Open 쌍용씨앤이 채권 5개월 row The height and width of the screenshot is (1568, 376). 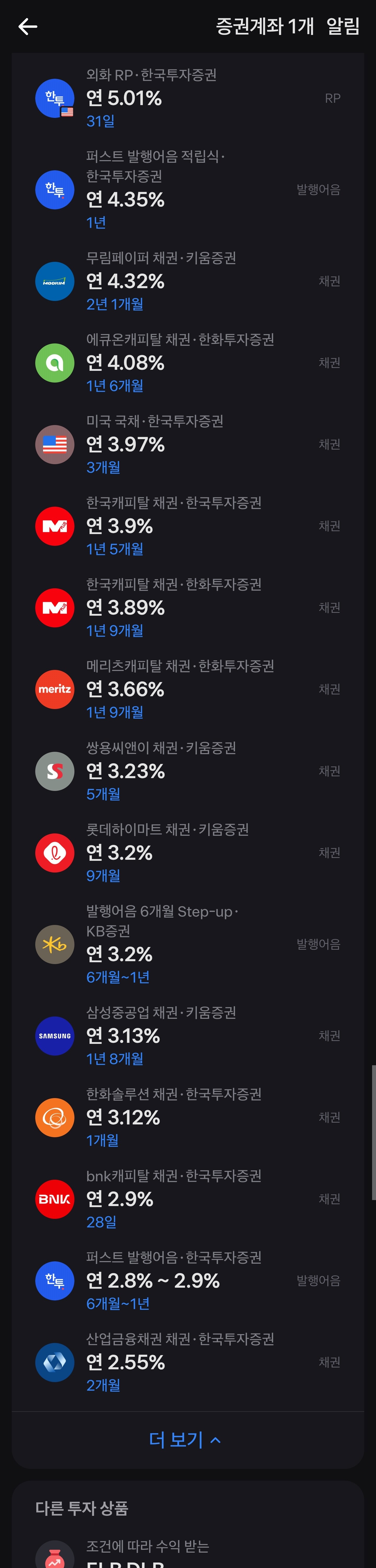pos(188,771)
